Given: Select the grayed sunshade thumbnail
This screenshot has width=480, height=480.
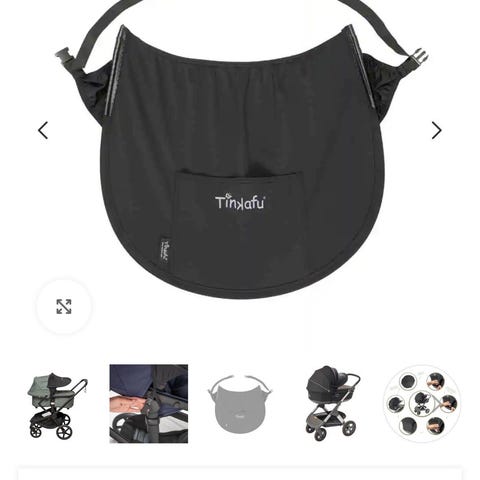Looking at the screenshot, I should pos(240,404).
